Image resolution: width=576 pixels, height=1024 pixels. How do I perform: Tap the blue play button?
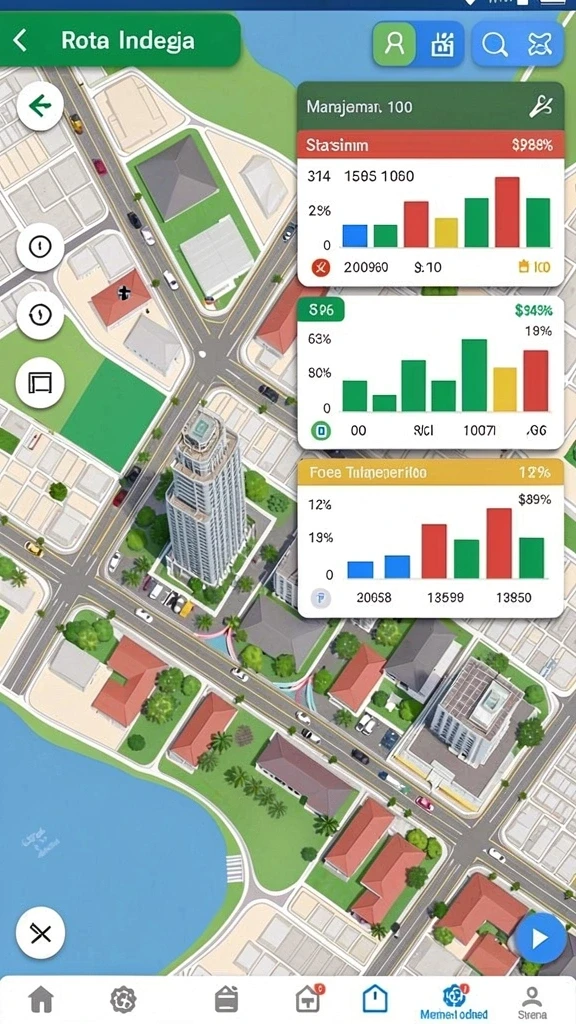tap(540, 938)
